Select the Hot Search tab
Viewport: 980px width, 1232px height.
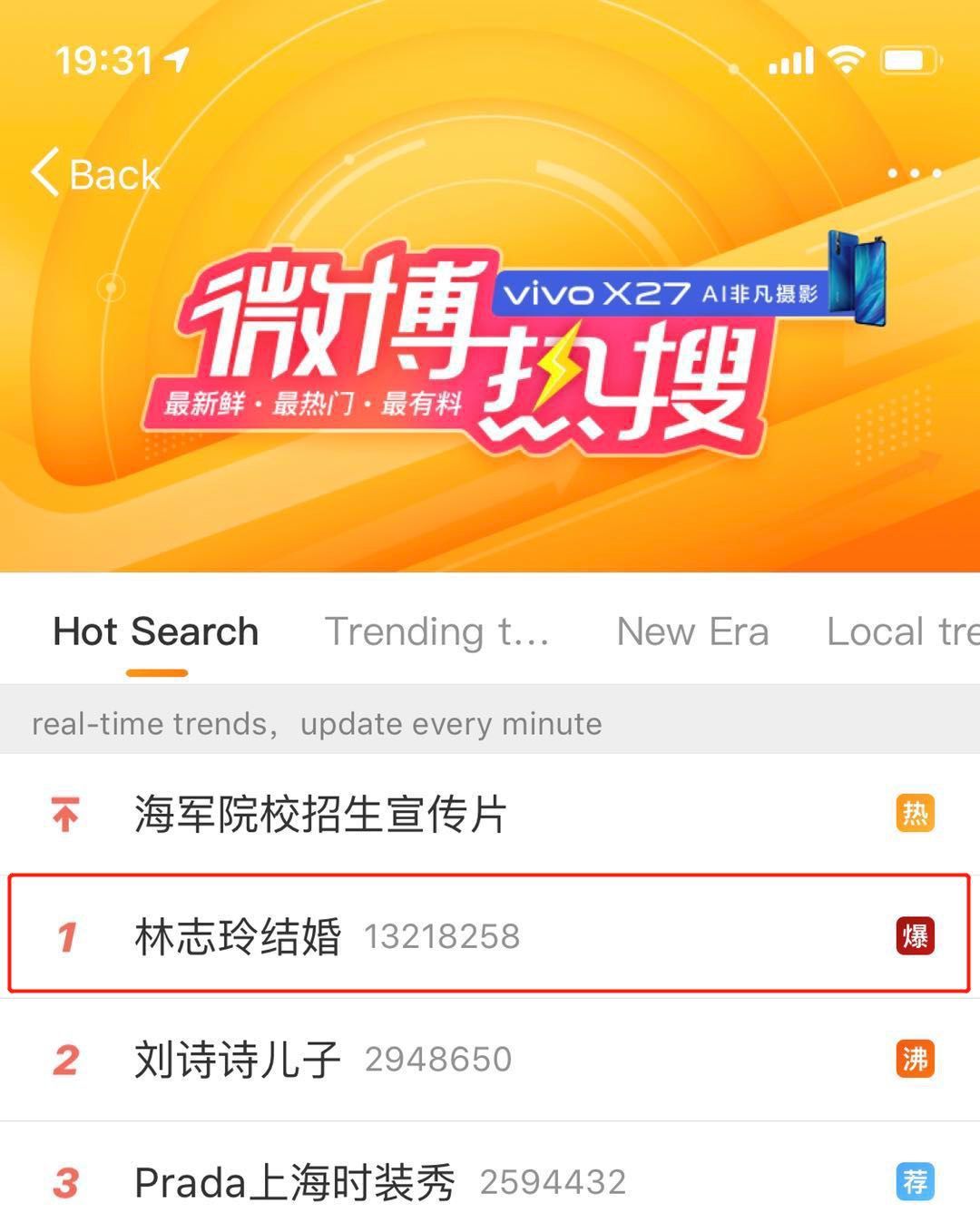coord(156,632)
